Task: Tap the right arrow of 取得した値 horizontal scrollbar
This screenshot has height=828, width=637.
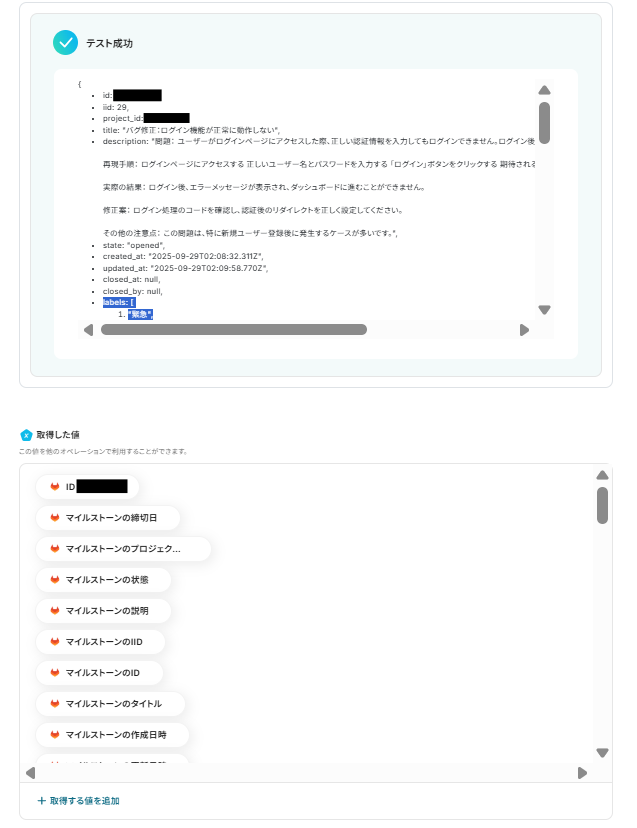Action: 582,773
